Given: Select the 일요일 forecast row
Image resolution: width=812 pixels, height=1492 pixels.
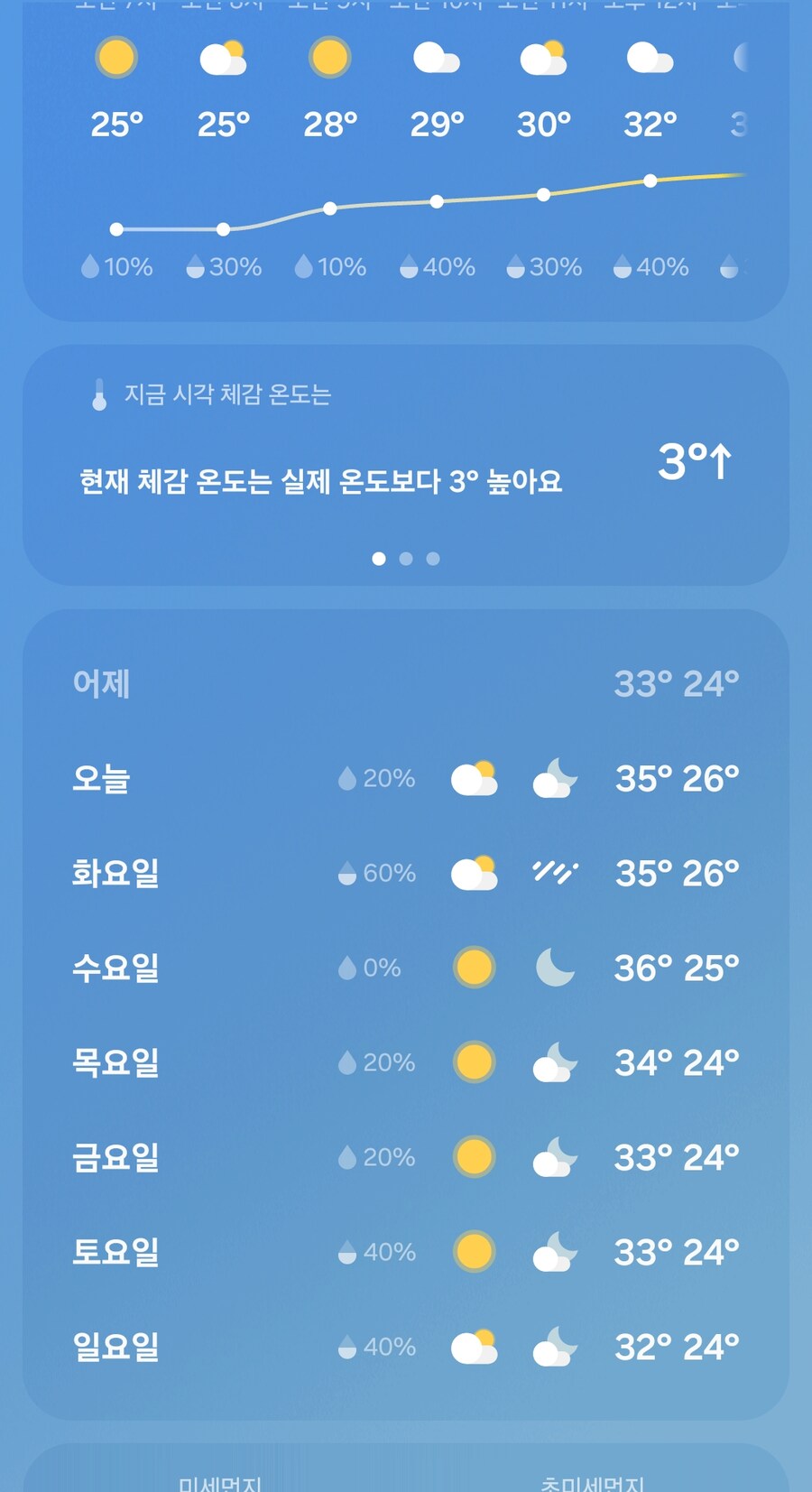Looking at the screenshot, I should click(x=406, y=1347).
